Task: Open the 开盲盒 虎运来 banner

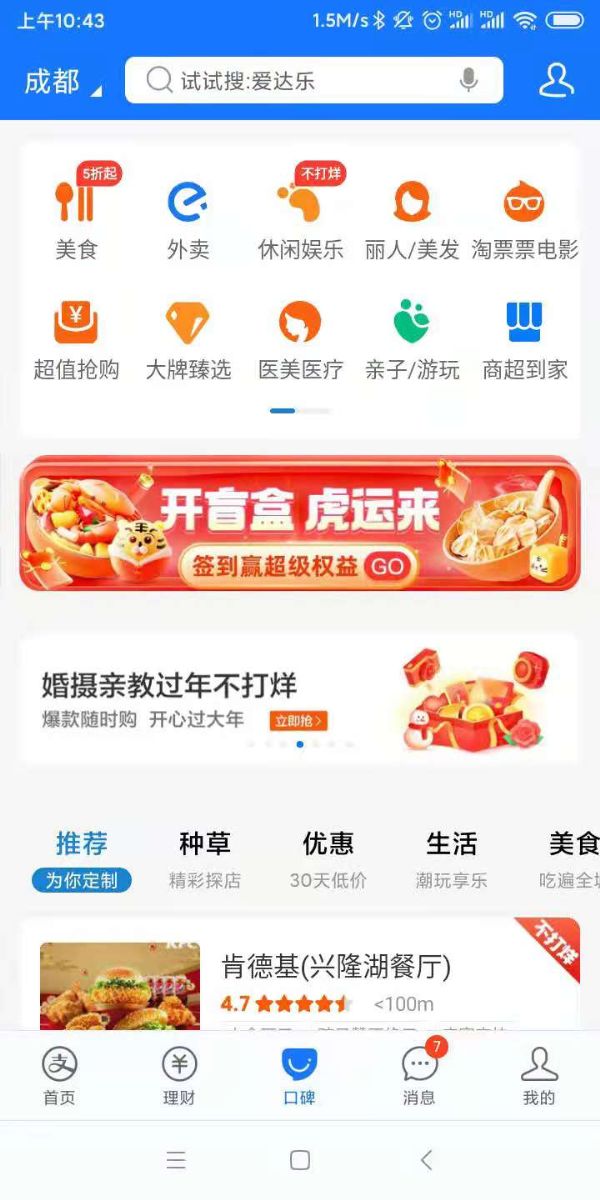Action: tap(300, 523)
